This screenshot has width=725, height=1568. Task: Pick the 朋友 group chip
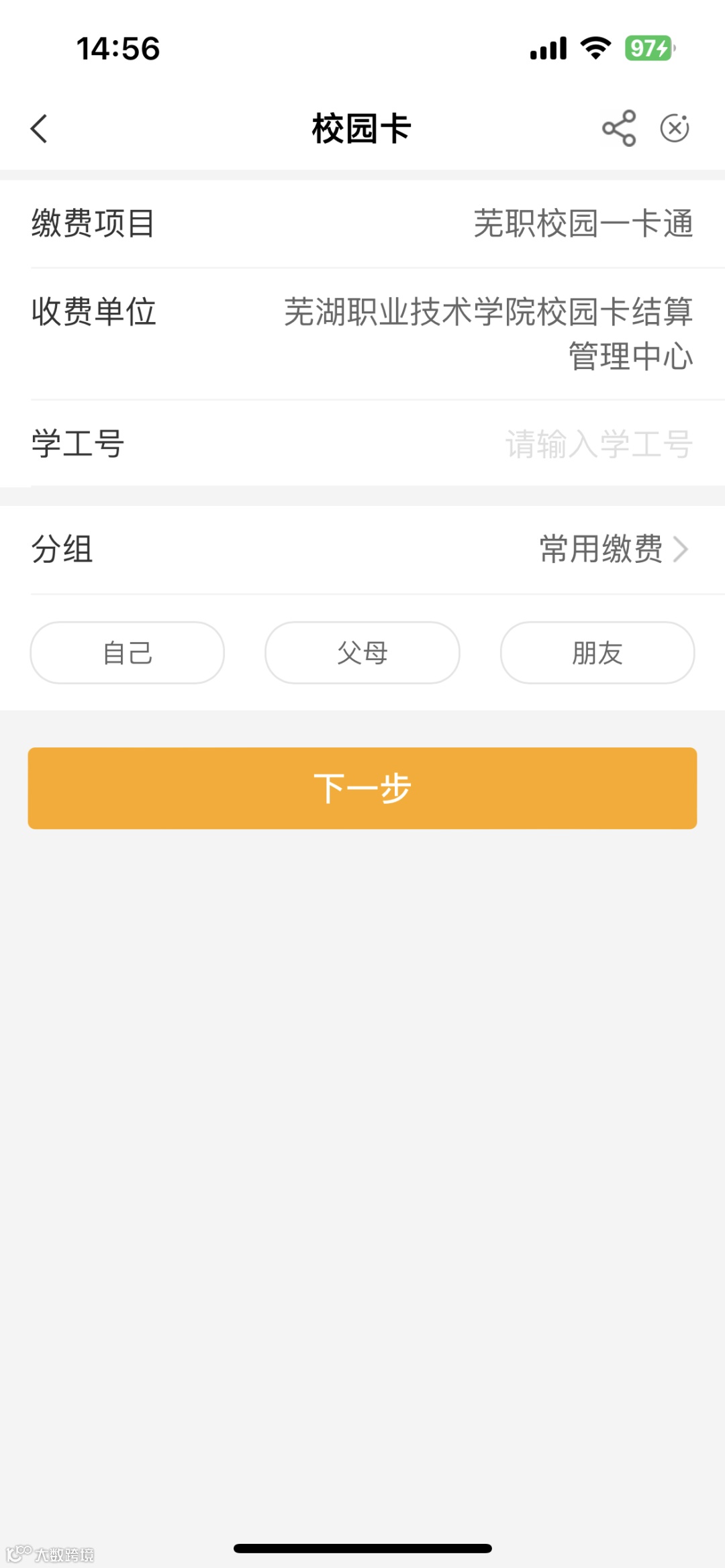click(597, 653)
